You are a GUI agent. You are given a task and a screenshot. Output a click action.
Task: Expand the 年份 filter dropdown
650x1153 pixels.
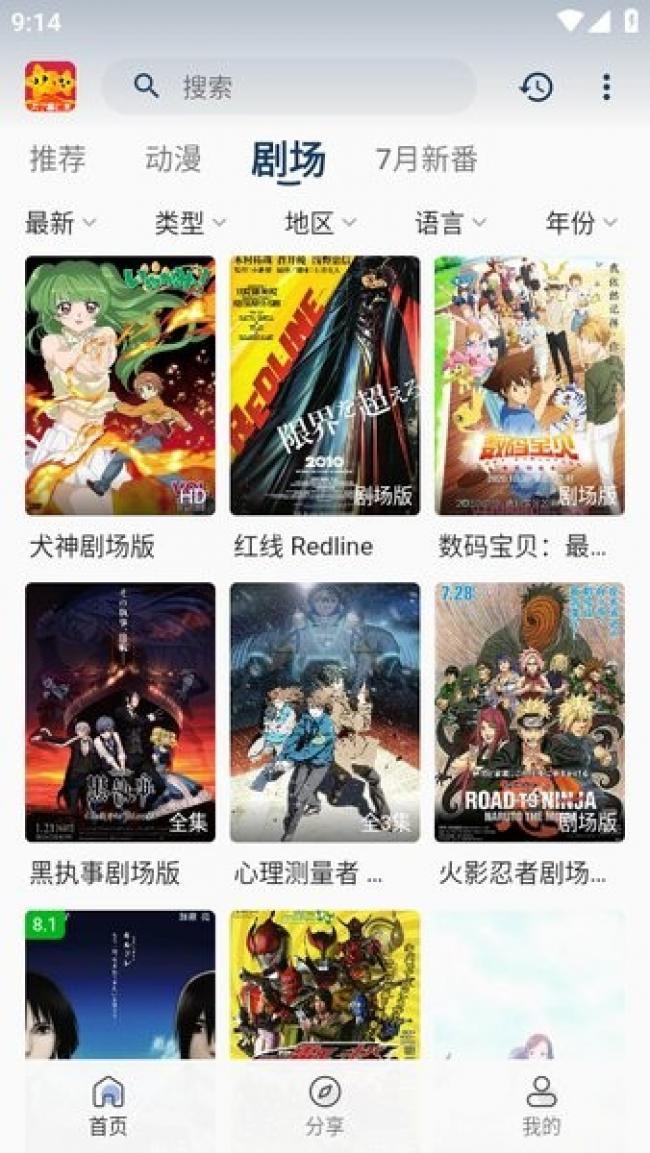(x=581, y=223)
